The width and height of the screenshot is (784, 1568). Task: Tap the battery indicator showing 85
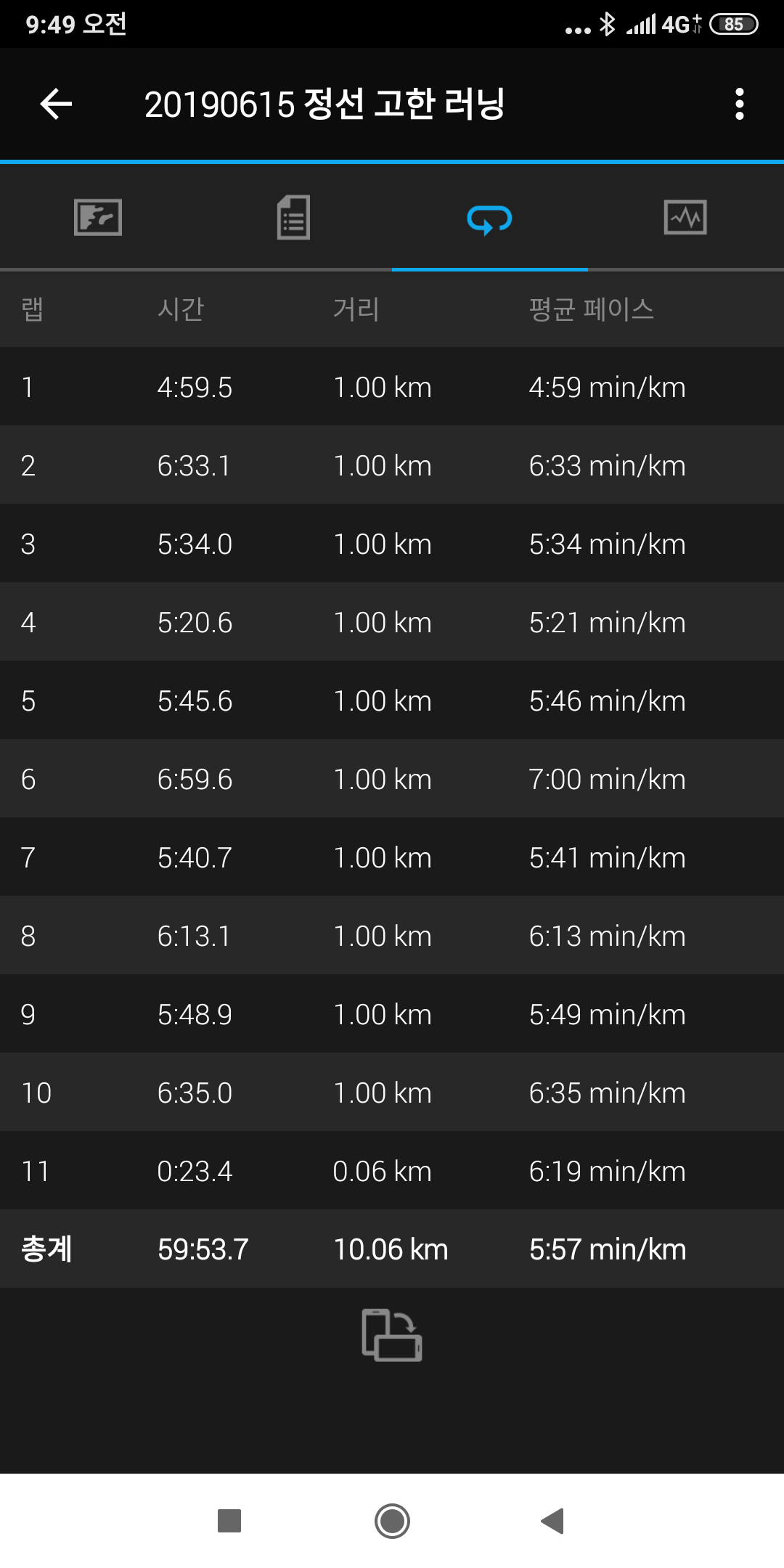(733, 24)
